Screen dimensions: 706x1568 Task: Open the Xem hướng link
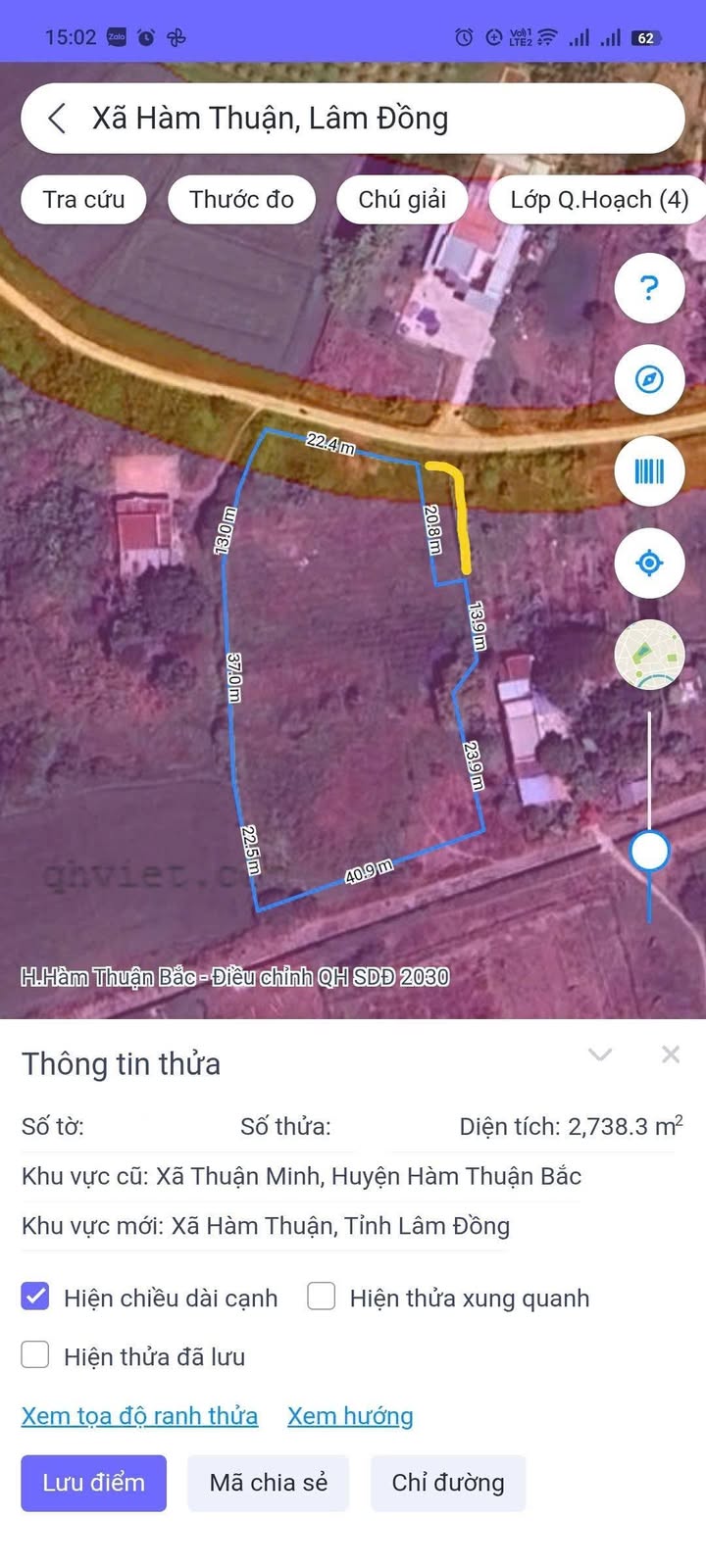pyautogui.click(x=350, y=1416)
